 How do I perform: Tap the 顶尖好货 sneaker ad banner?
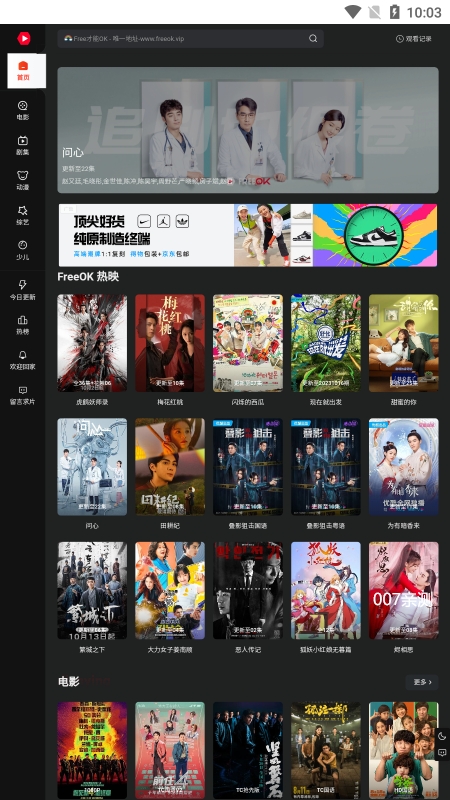(x=248, y=235)
